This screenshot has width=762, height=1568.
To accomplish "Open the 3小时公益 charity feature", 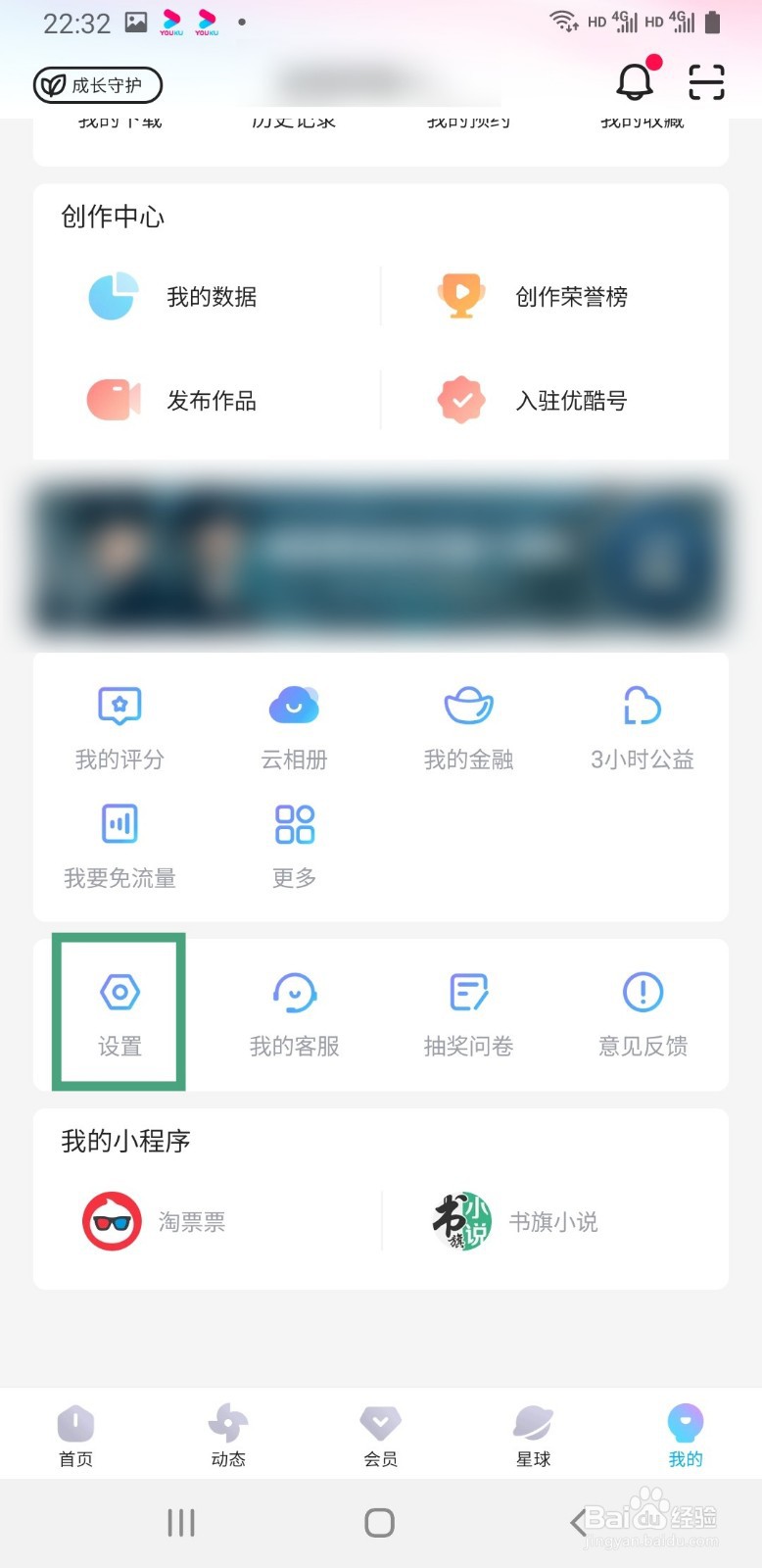I will tap(643, 725).
